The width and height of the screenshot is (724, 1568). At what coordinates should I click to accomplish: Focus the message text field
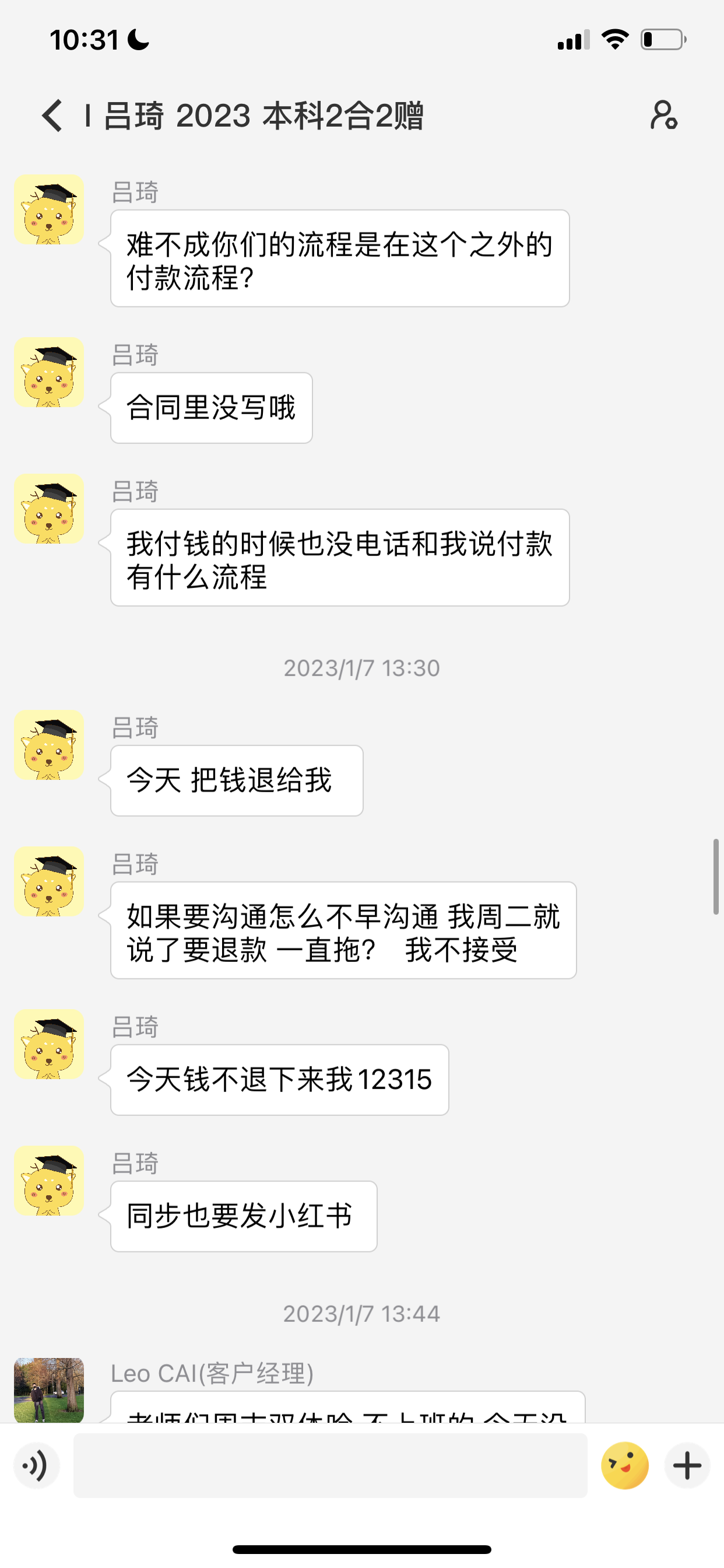330,1466
